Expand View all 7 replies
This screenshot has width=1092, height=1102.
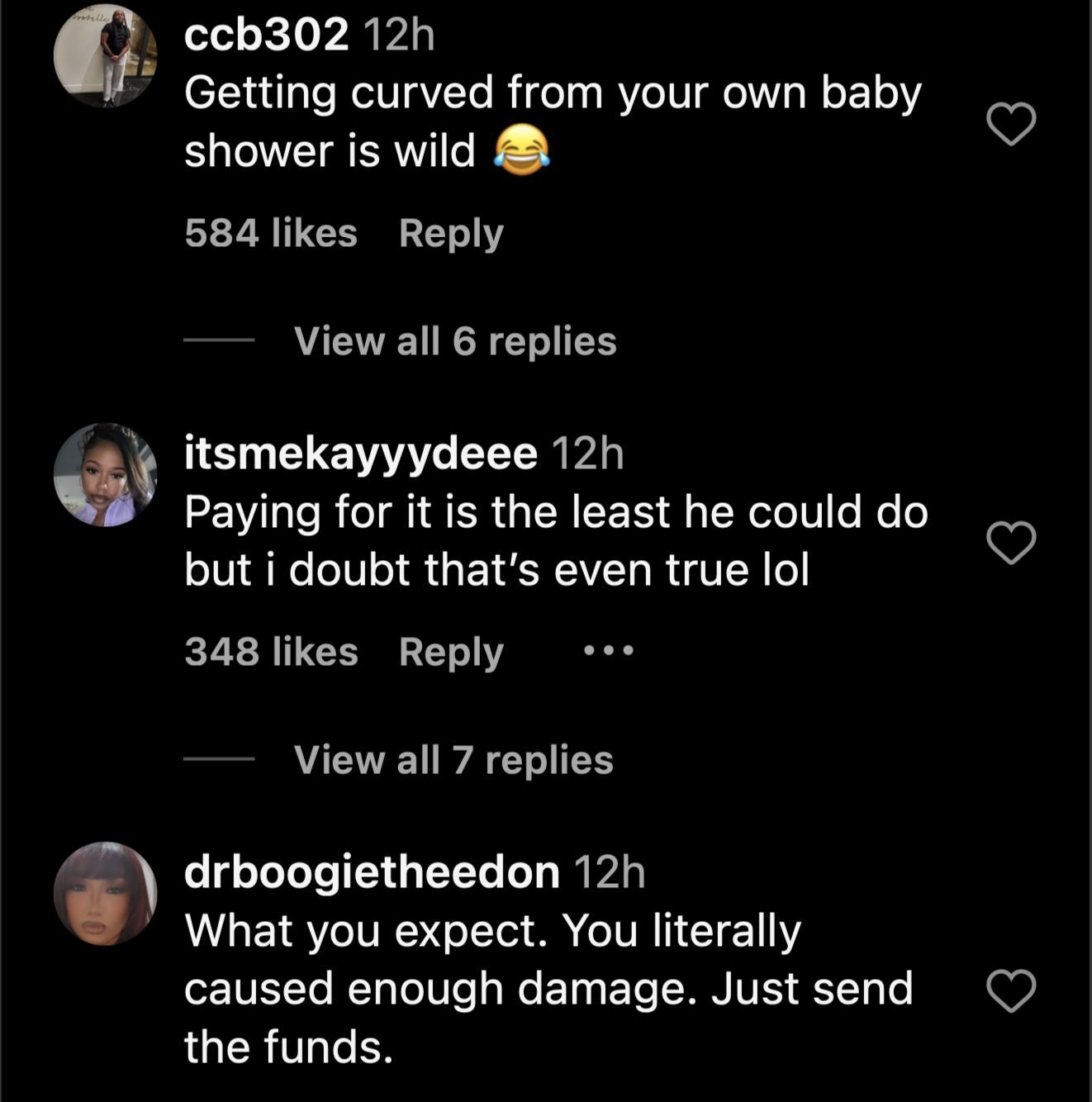point(453,760)
